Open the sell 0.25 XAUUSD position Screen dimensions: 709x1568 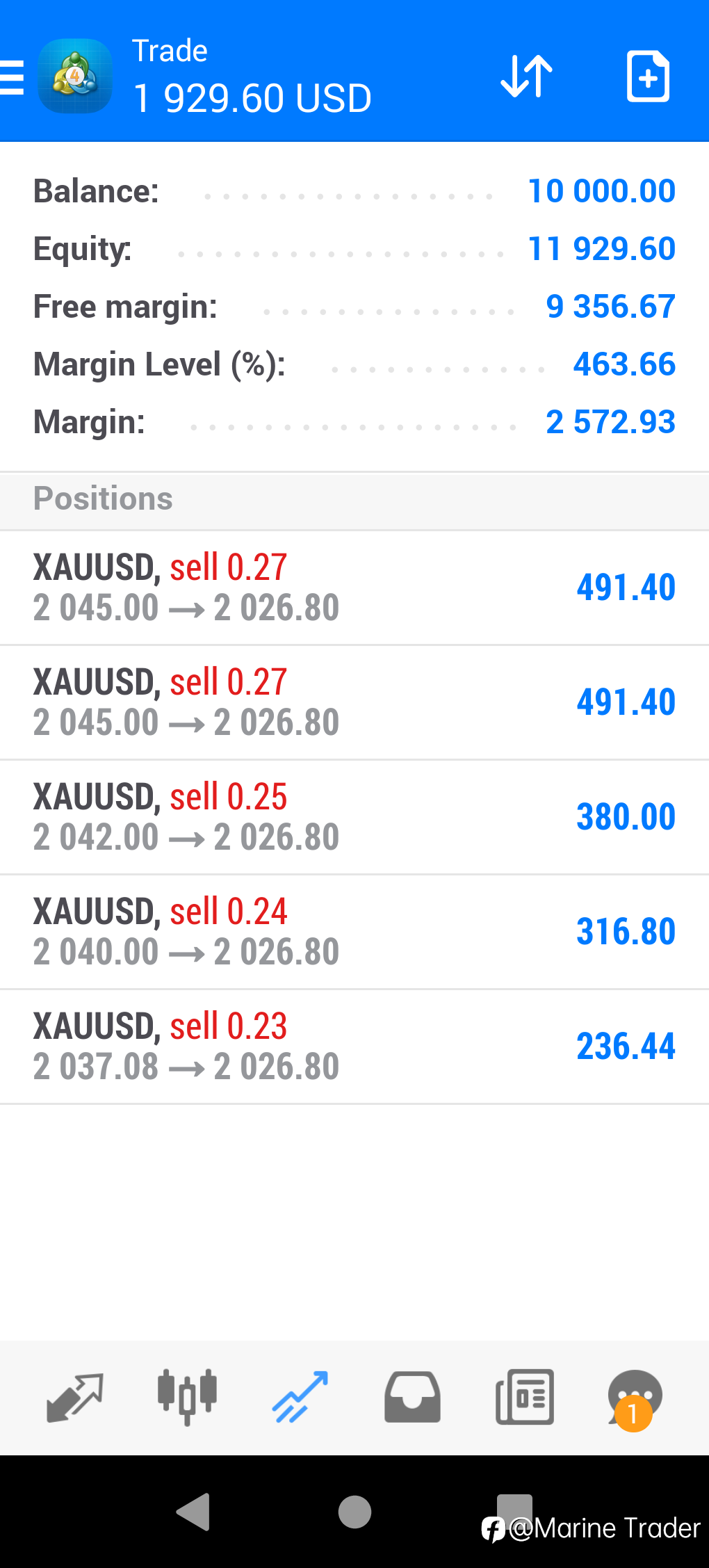354,817
